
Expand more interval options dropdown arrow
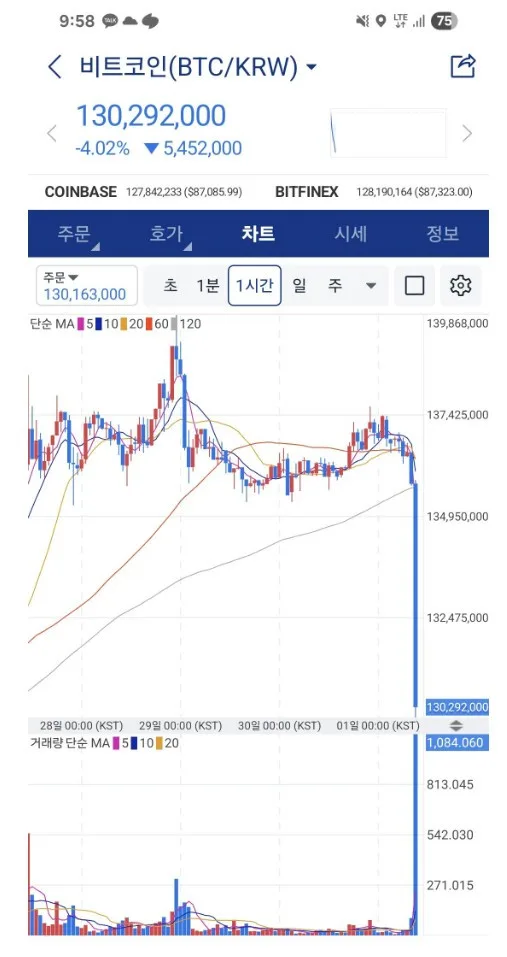(371, 286)
